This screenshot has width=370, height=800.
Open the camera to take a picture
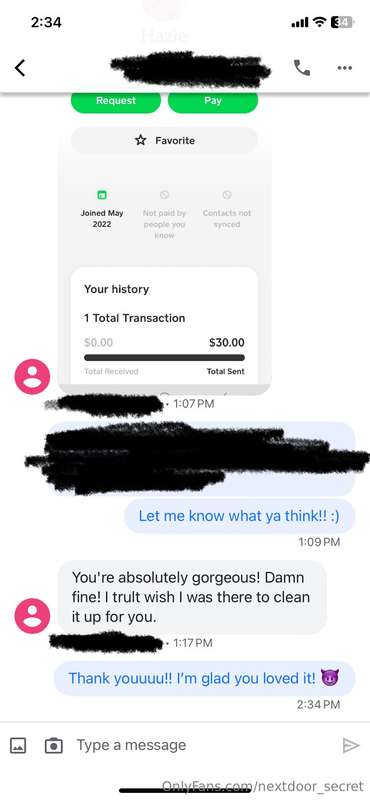click(x=54, y=746)
